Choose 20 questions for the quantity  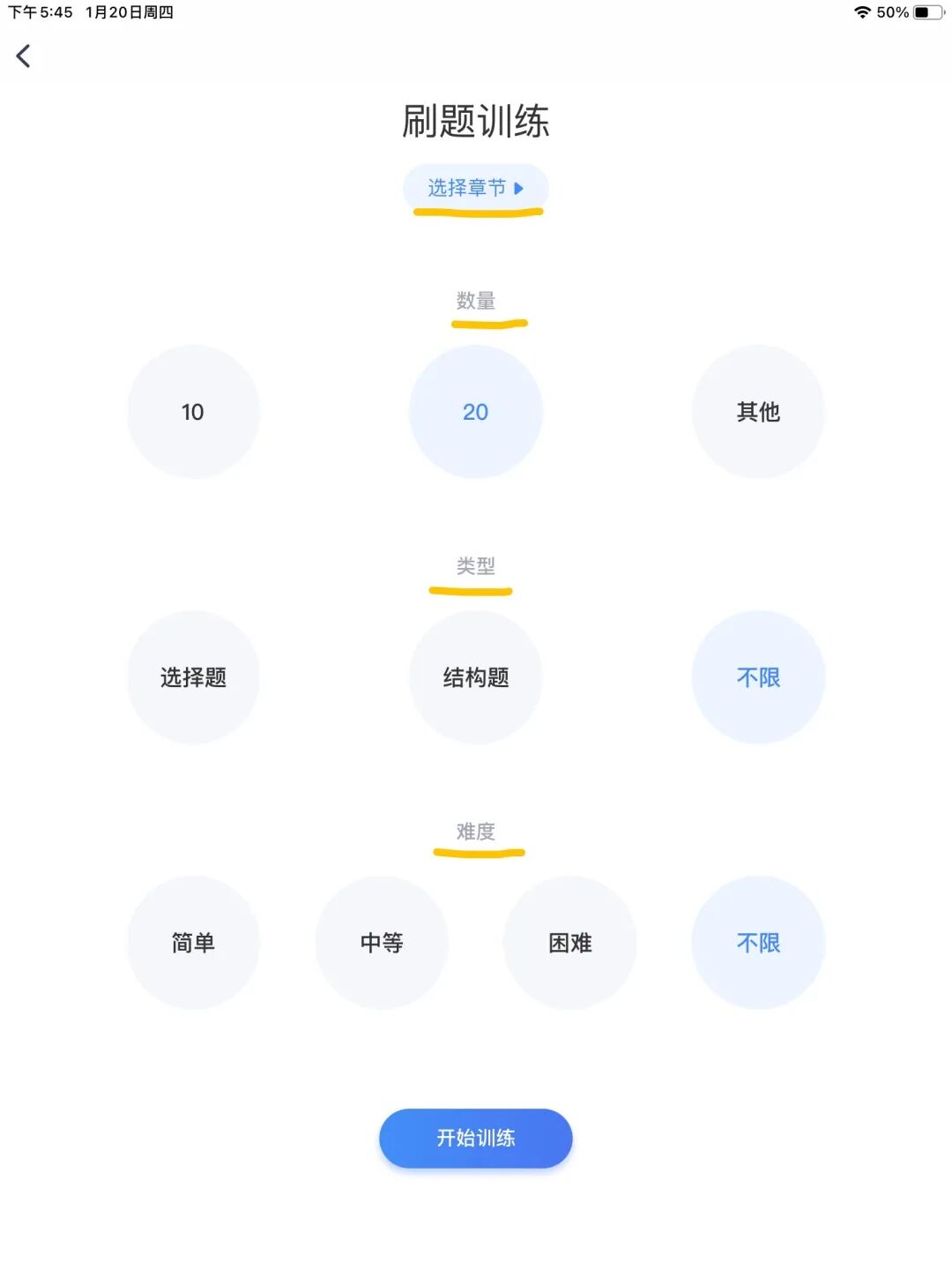click(x=475, y=412)
